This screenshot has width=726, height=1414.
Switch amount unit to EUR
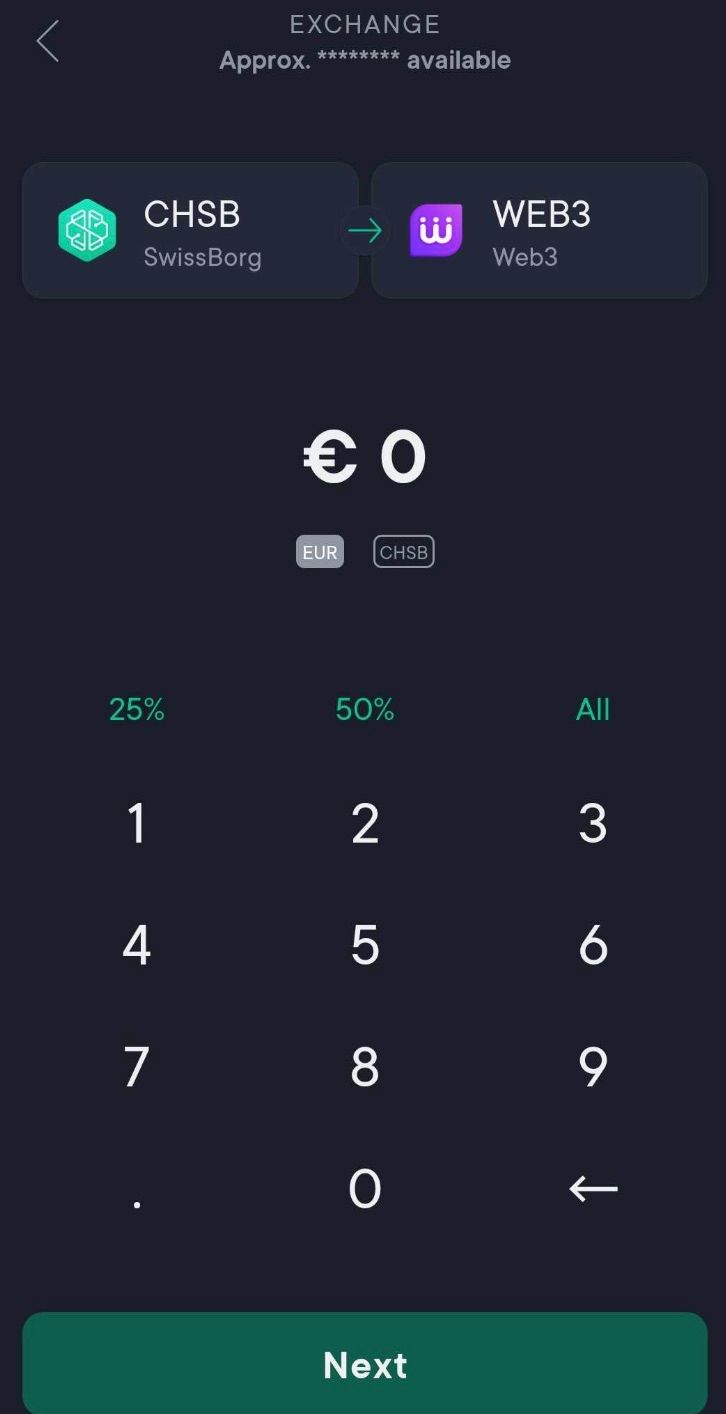pyautogui.click(x=320, y=552)
